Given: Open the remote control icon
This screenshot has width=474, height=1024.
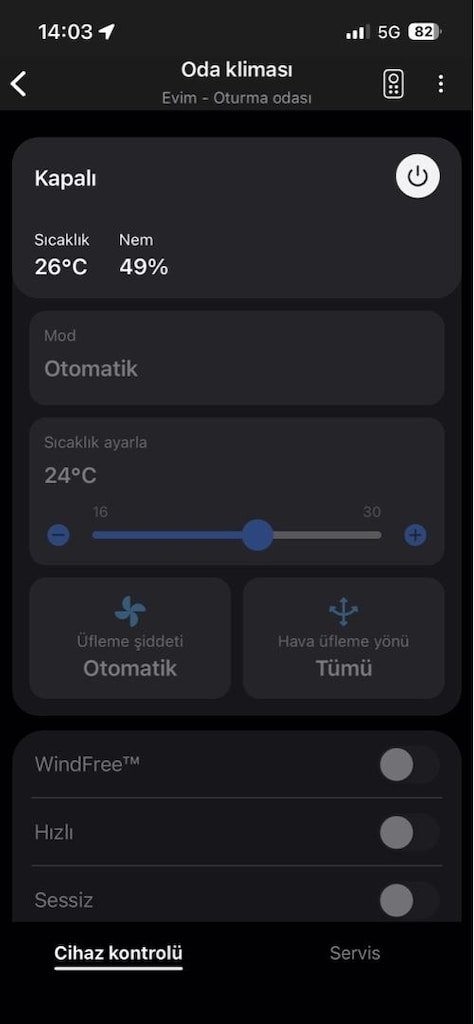Looking at the screenshot, I should (393, 84).
